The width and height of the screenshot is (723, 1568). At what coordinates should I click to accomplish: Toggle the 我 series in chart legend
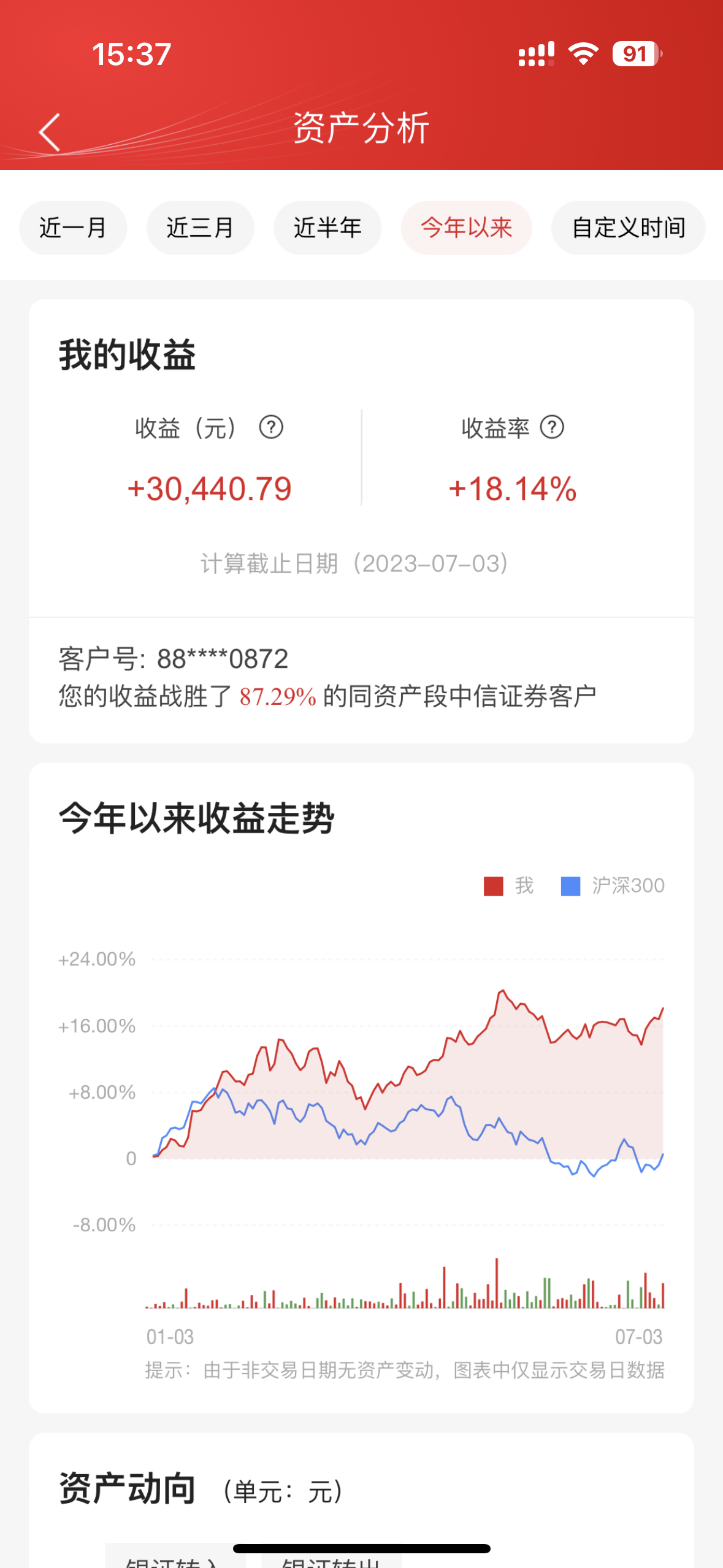point(508,886)
